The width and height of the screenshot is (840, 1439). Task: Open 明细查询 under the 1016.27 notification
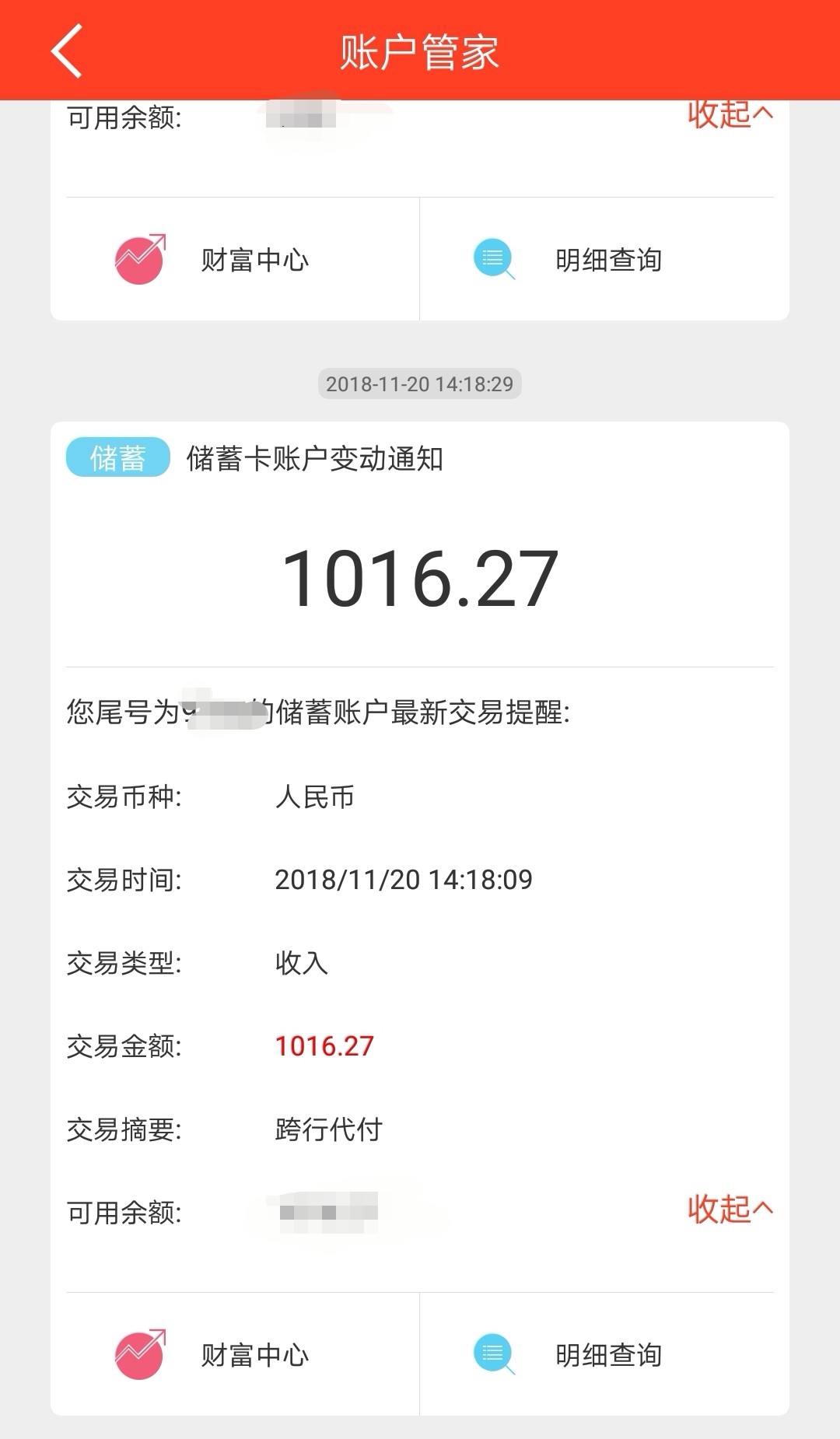[x=604, y=1354]
